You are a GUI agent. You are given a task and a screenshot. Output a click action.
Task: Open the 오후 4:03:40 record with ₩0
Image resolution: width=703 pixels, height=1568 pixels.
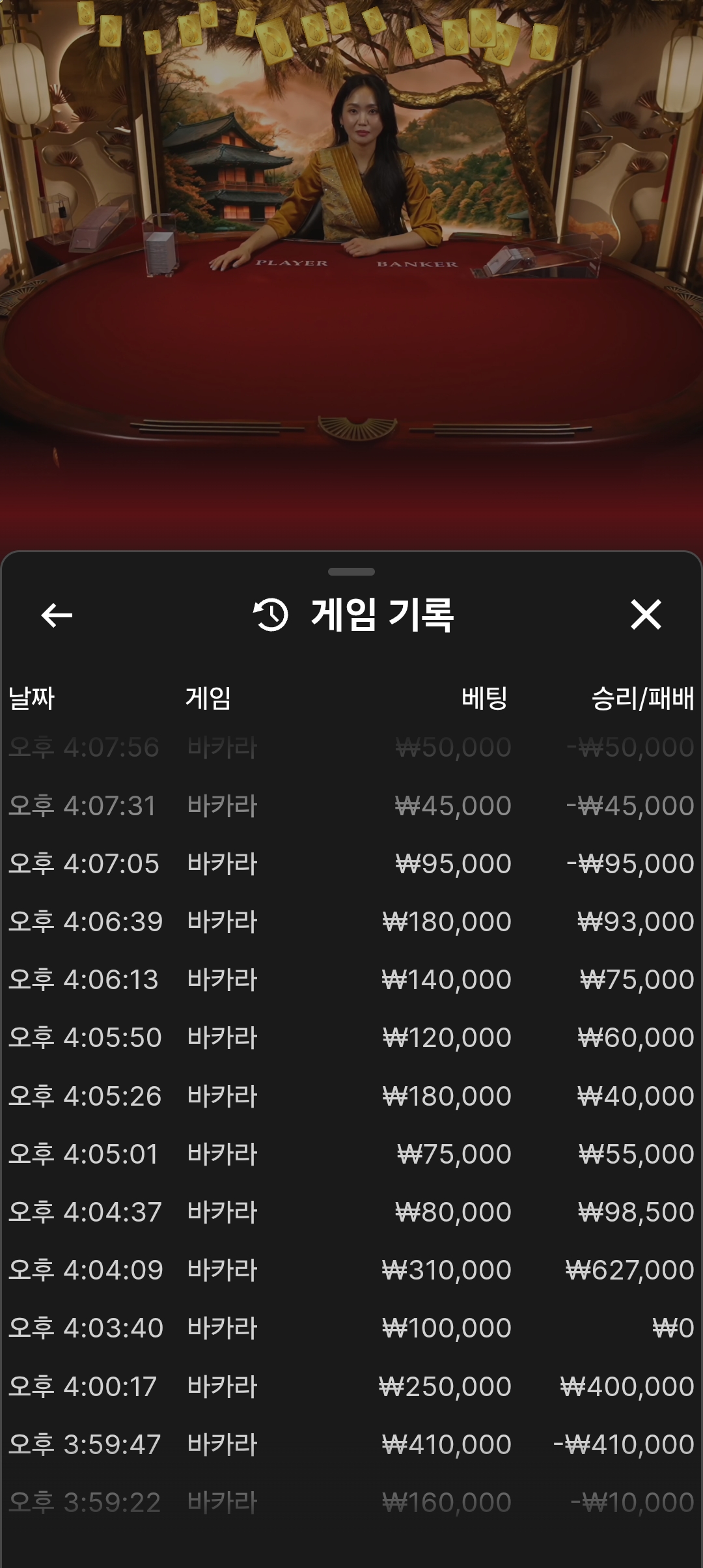(351, 1328)
